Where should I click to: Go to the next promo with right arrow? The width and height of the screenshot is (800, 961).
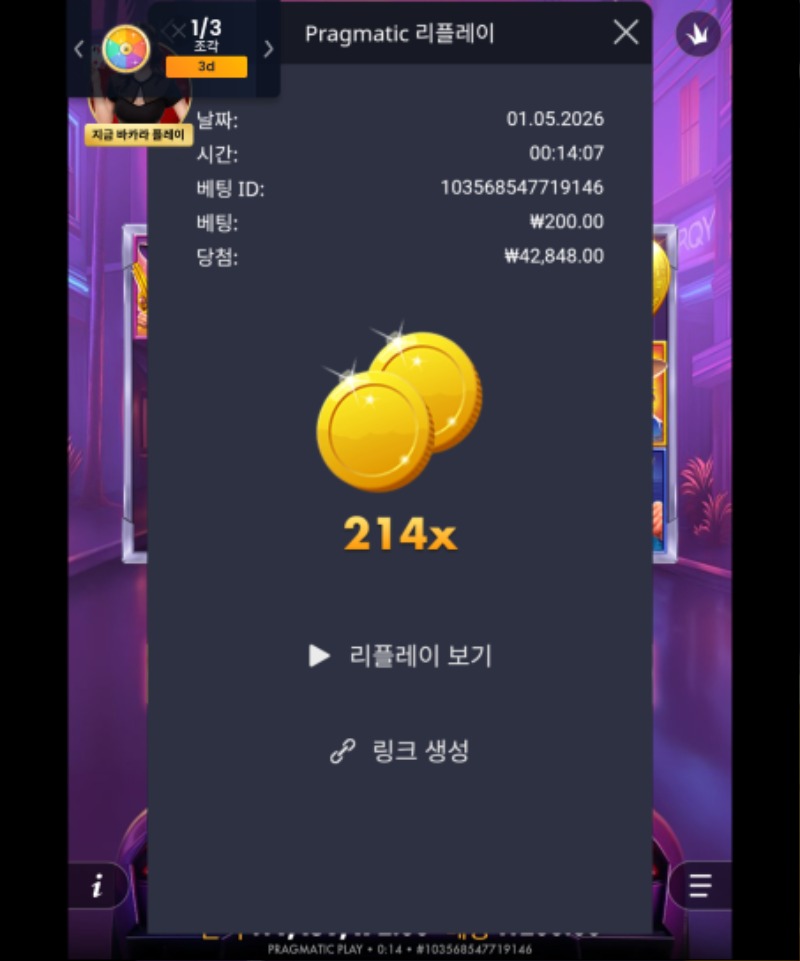coord(268,49)
